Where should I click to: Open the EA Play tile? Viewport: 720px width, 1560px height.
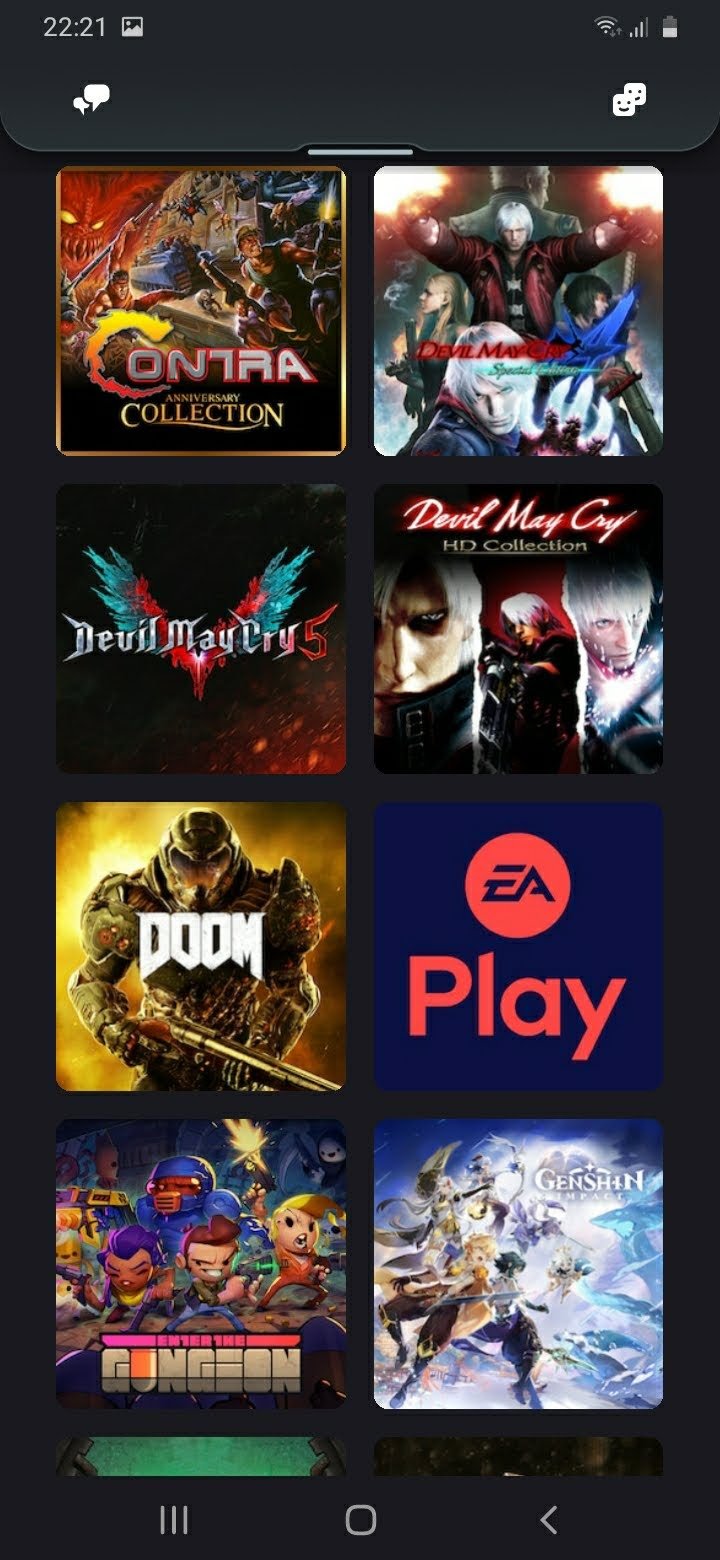coord(518,946)
